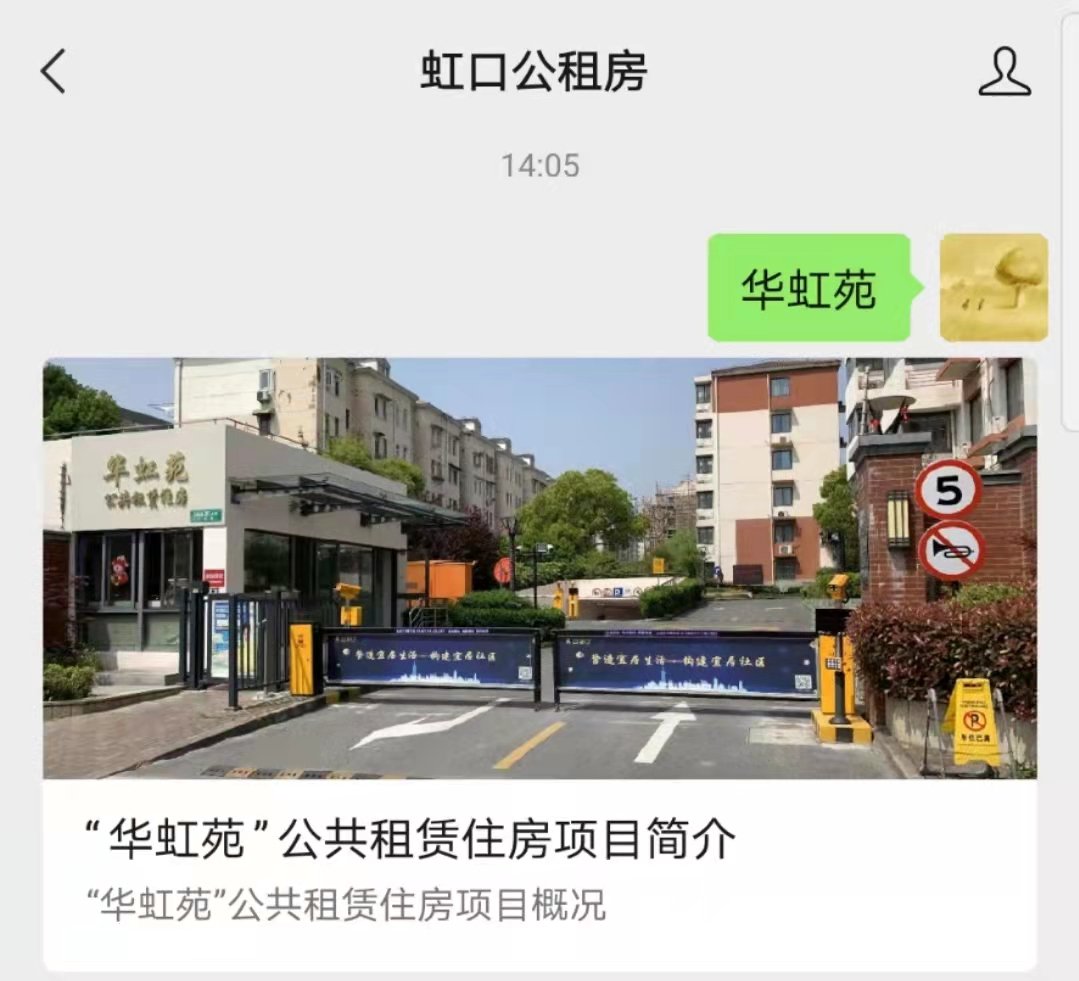This screenshot has width=1079, height=981.
Task: Go back from 虹口公租房 chat
Action: tap(53, 72)
